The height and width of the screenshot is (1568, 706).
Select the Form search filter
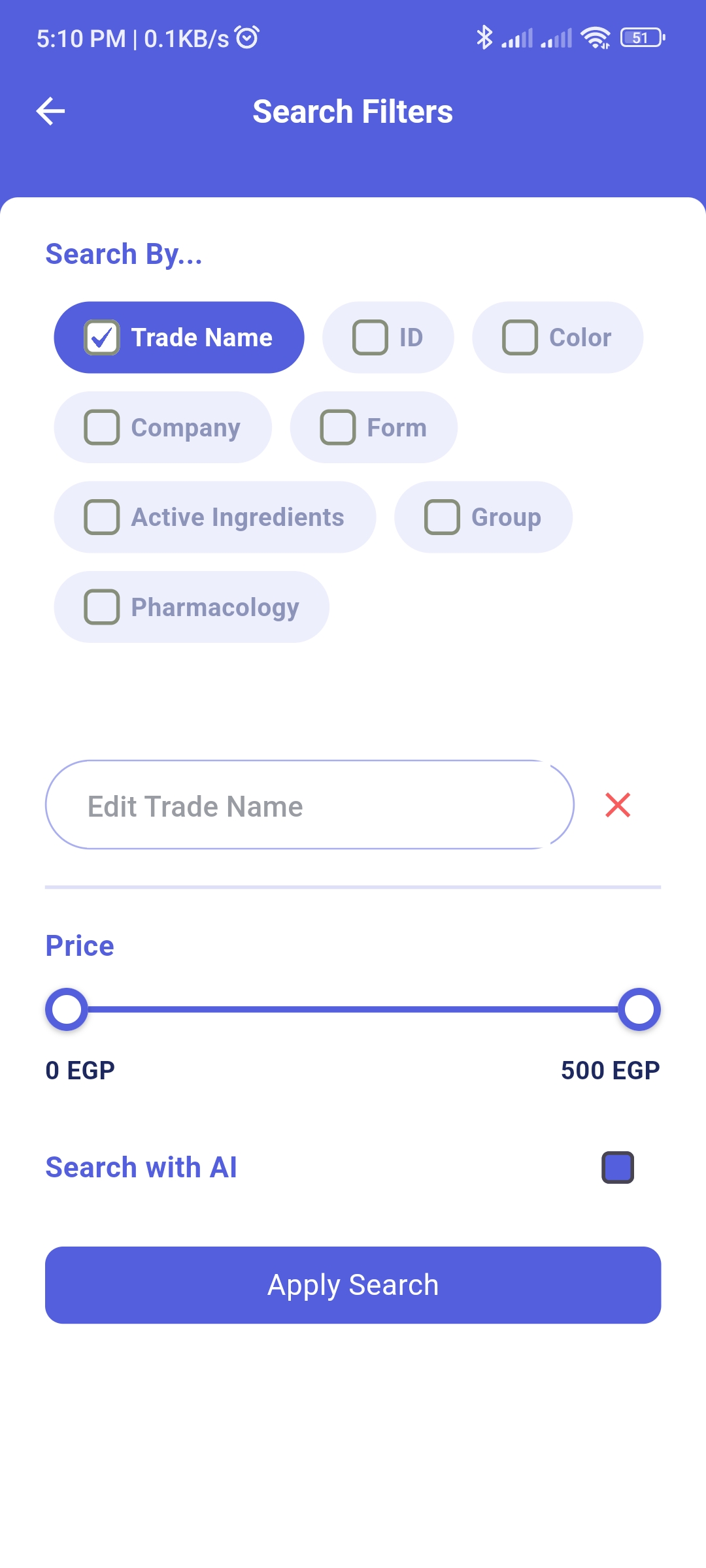tap(338, 427)
